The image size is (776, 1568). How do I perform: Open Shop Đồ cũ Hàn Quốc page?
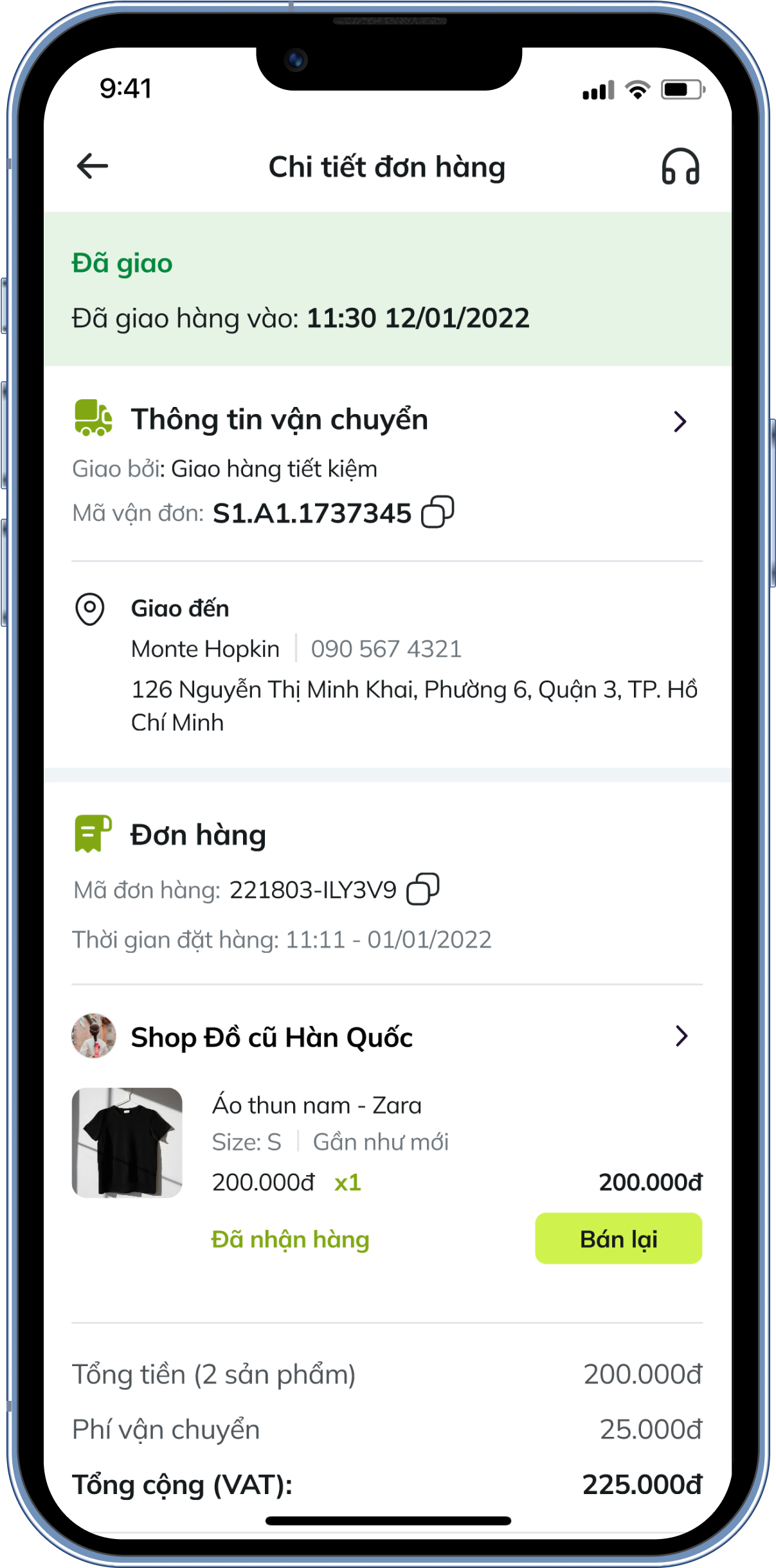pos(681,1036)
